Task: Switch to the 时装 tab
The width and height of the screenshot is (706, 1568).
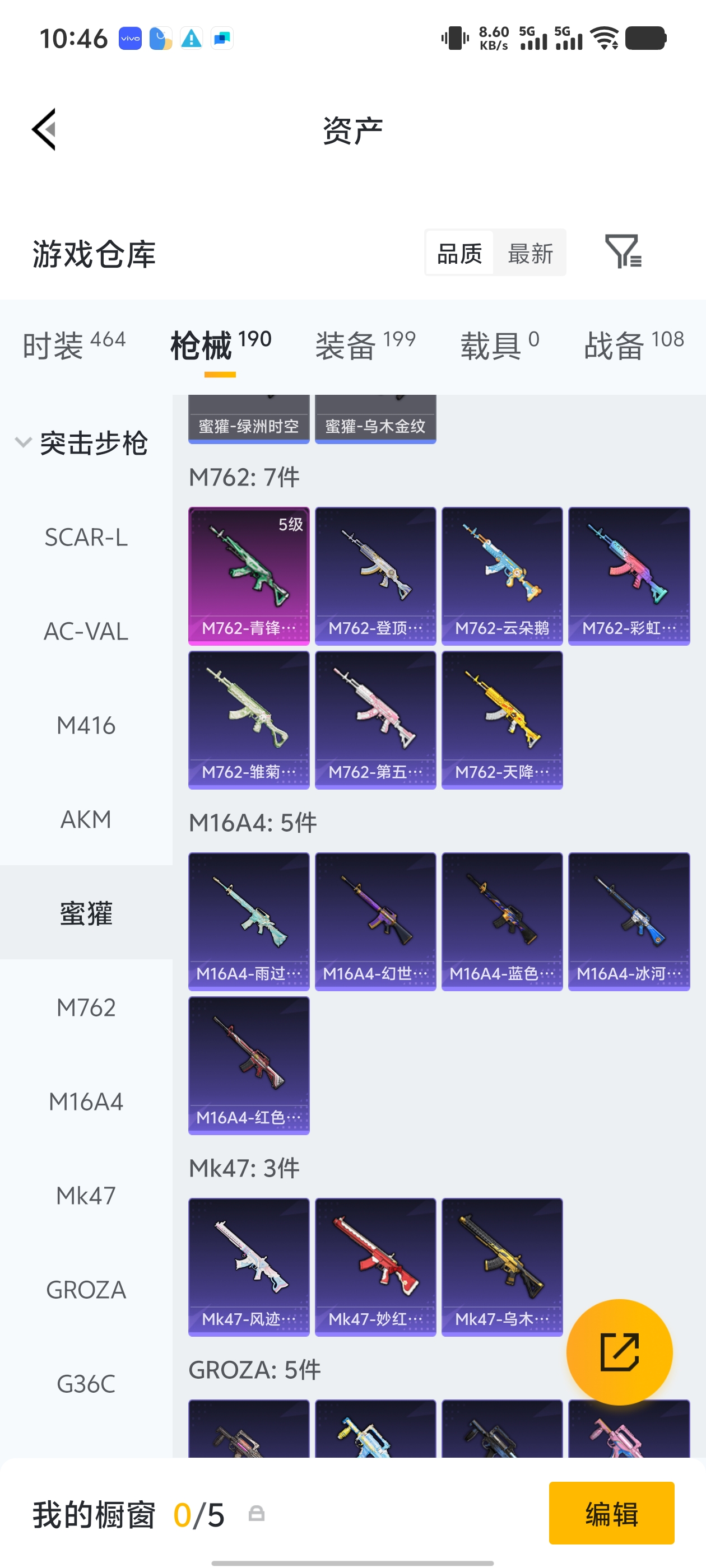Action: pos(74,345)
